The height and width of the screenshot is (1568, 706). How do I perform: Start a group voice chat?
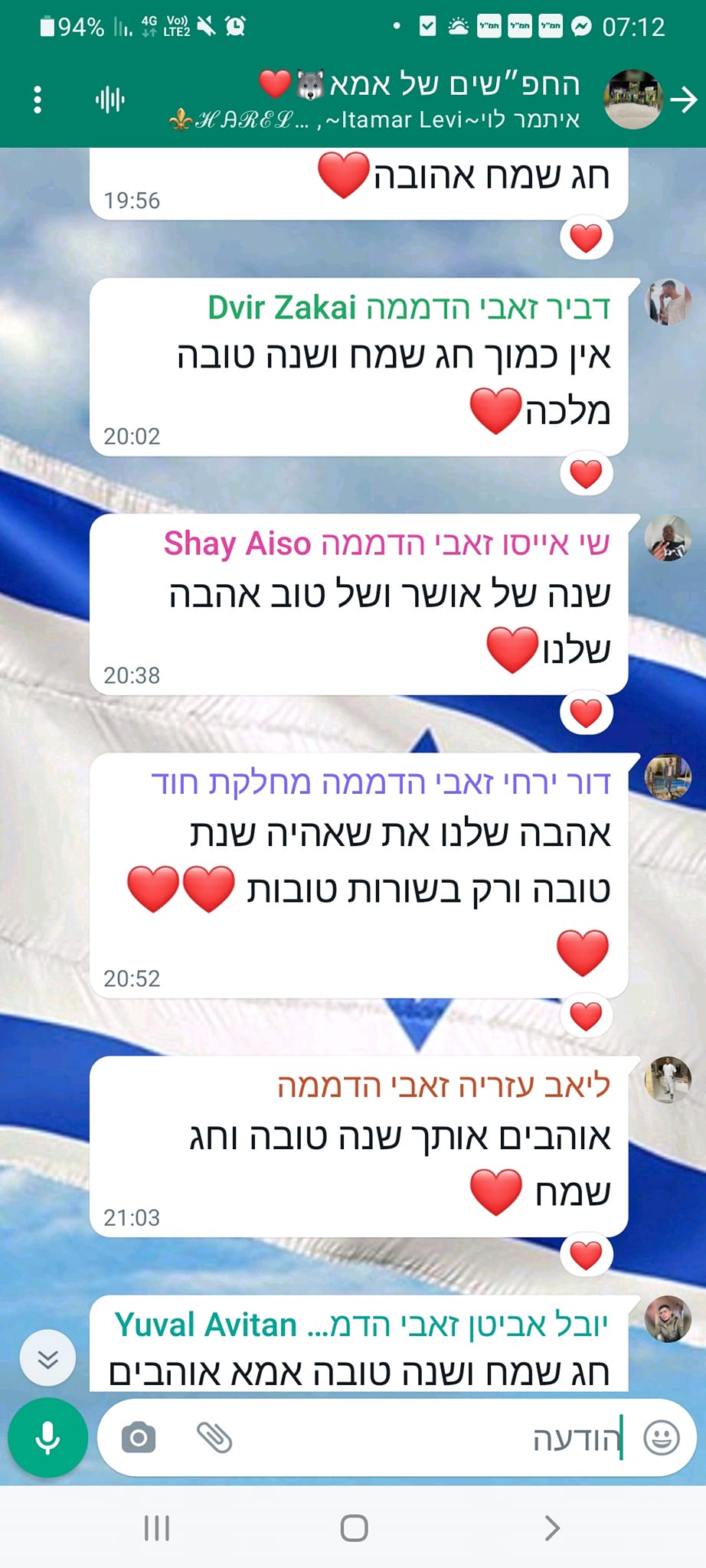coord(110,100)
